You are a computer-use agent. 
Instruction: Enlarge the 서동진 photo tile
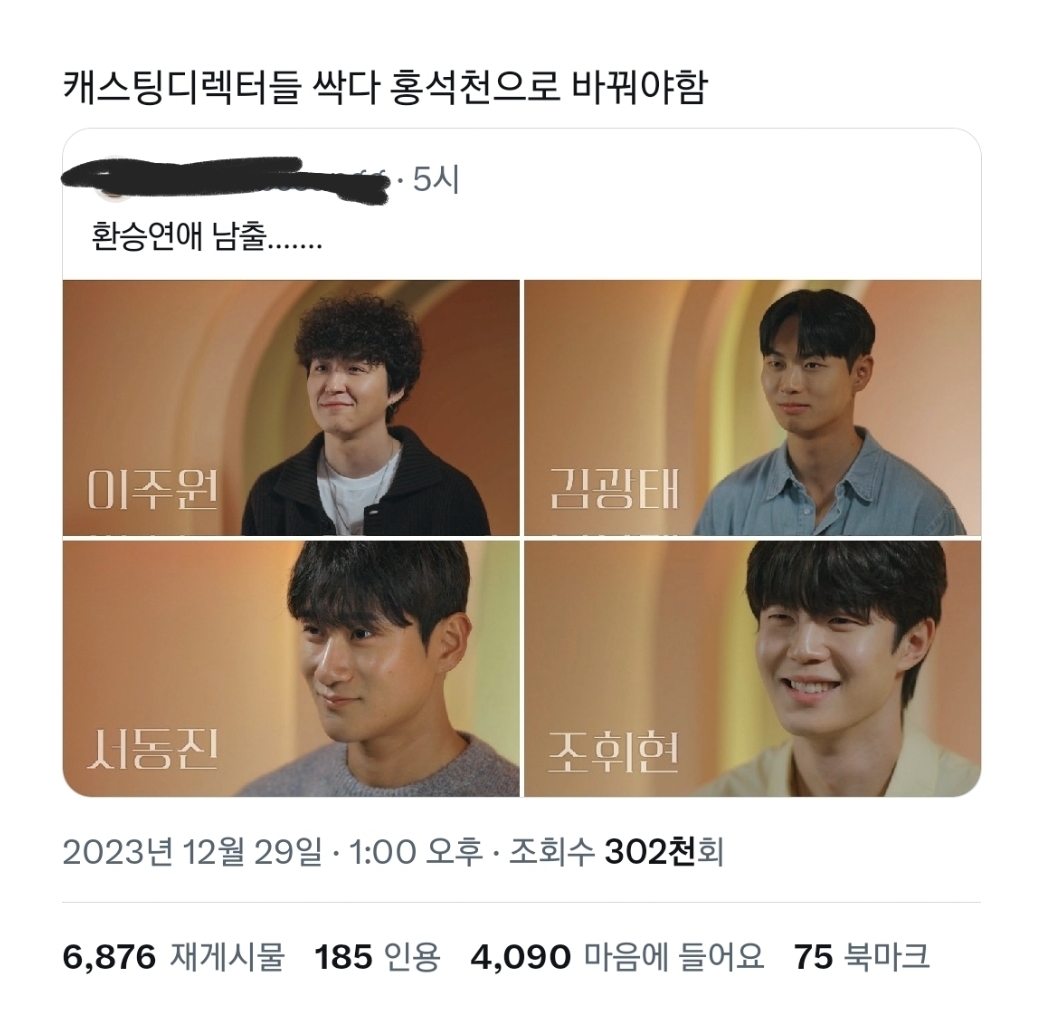click(291, 668)
